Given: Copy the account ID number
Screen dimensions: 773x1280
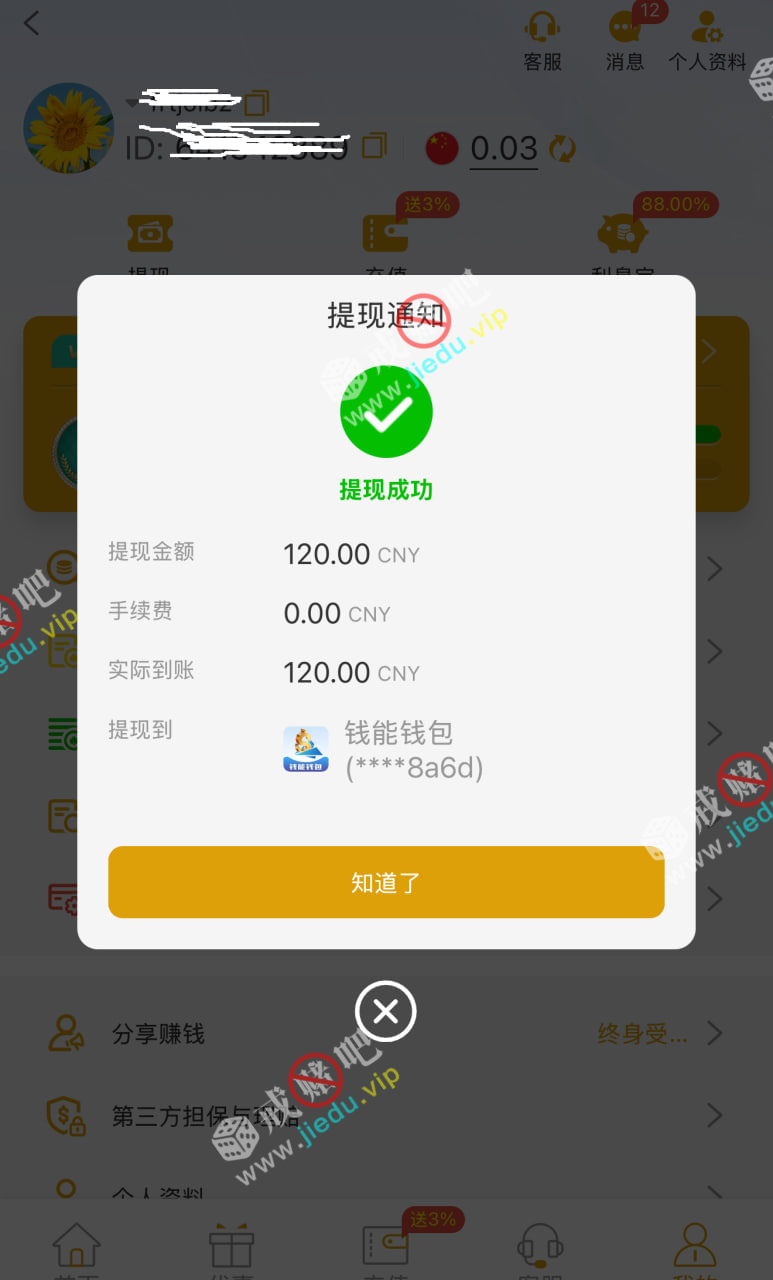Looking at the screenshot, I should 374,146.
